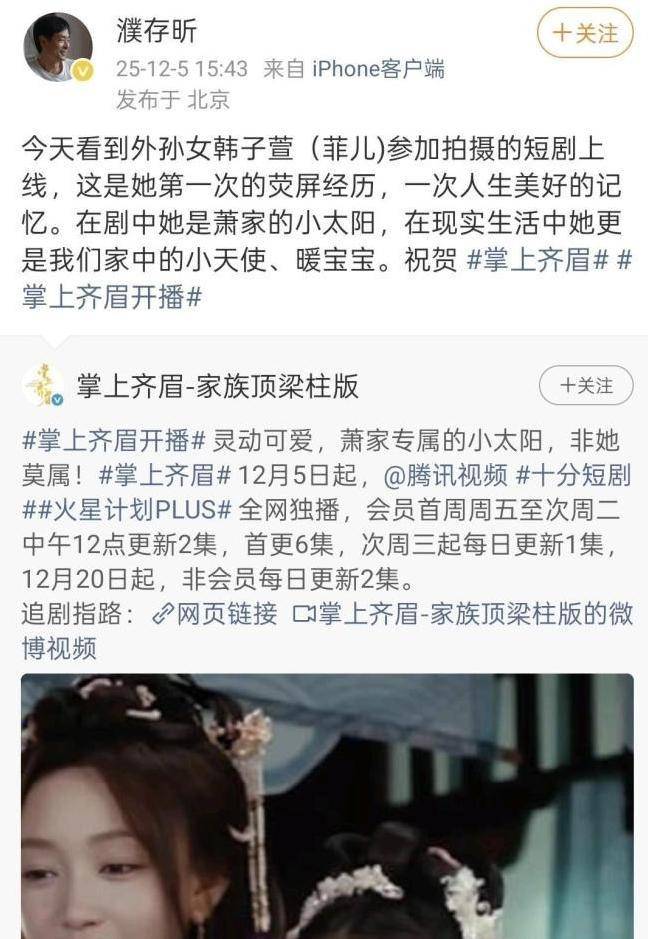Open the #掌上齐眉# hashtag in 濮存昕's post
The width and height of the screenshot is (648, 939).
pyautogui.click(x=538, y=260)
